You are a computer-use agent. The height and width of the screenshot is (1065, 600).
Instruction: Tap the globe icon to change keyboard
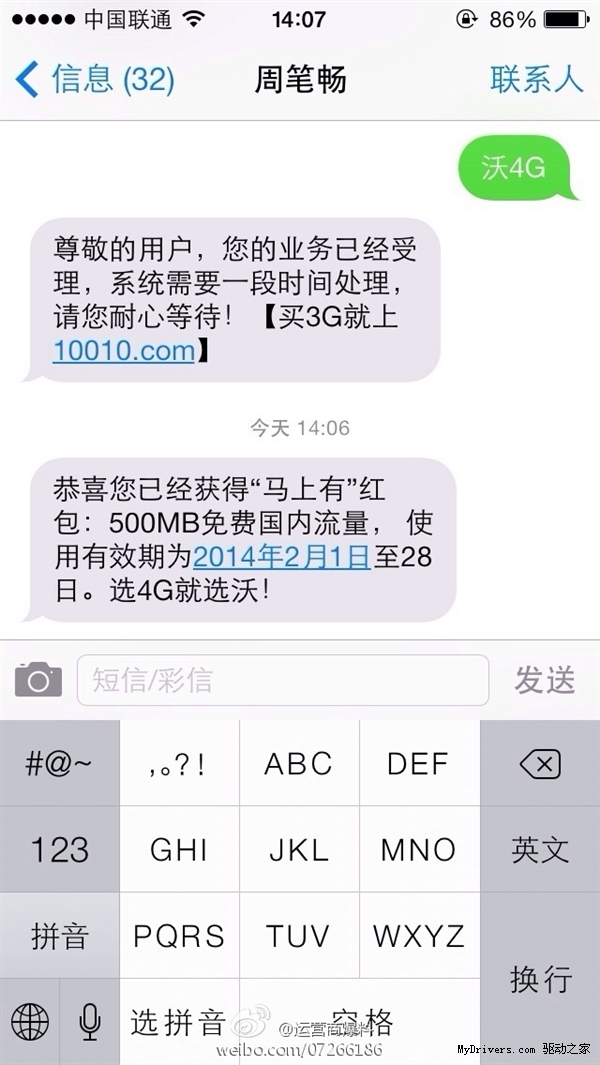(30, 1022)
